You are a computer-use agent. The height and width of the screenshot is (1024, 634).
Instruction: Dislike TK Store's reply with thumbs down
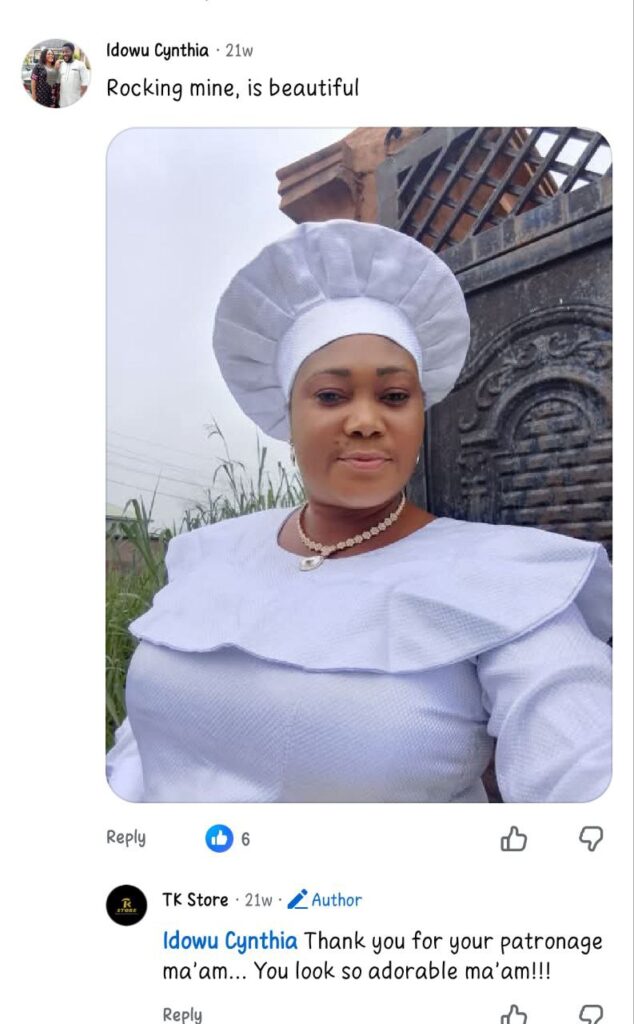591,1015
